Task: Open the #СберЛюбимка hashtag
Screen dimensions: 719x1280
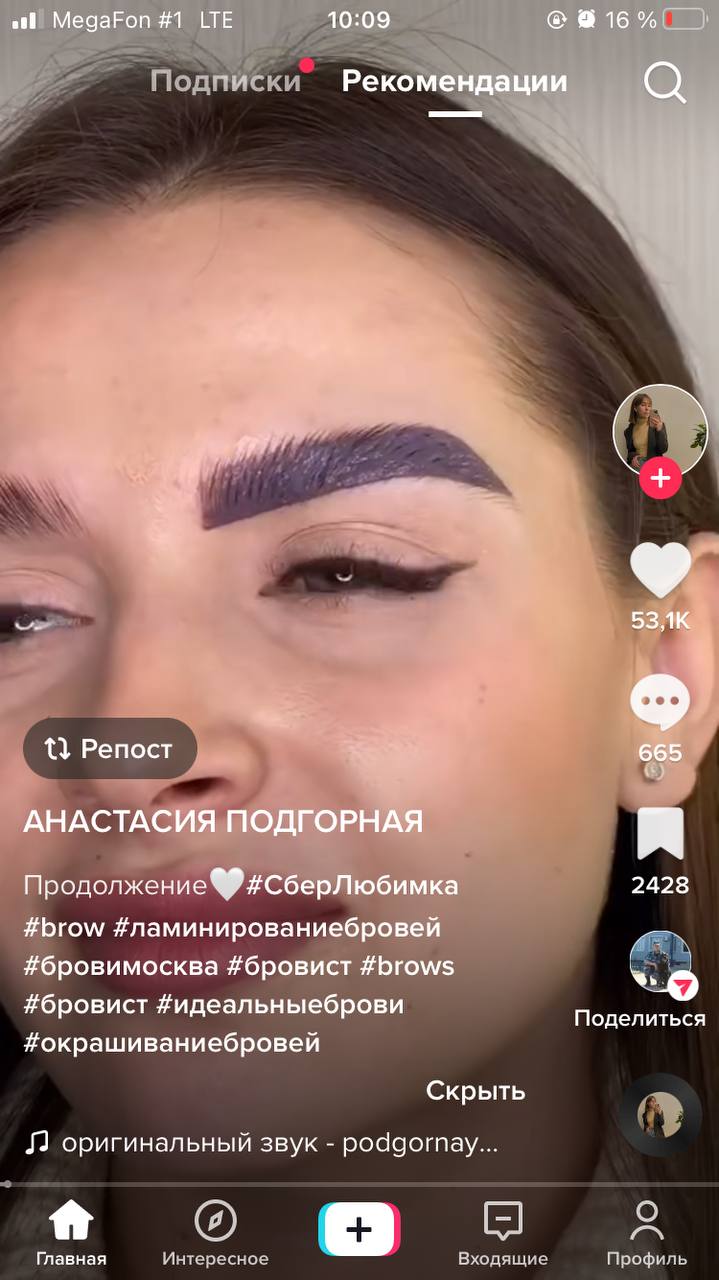Action: click(352, 886)
